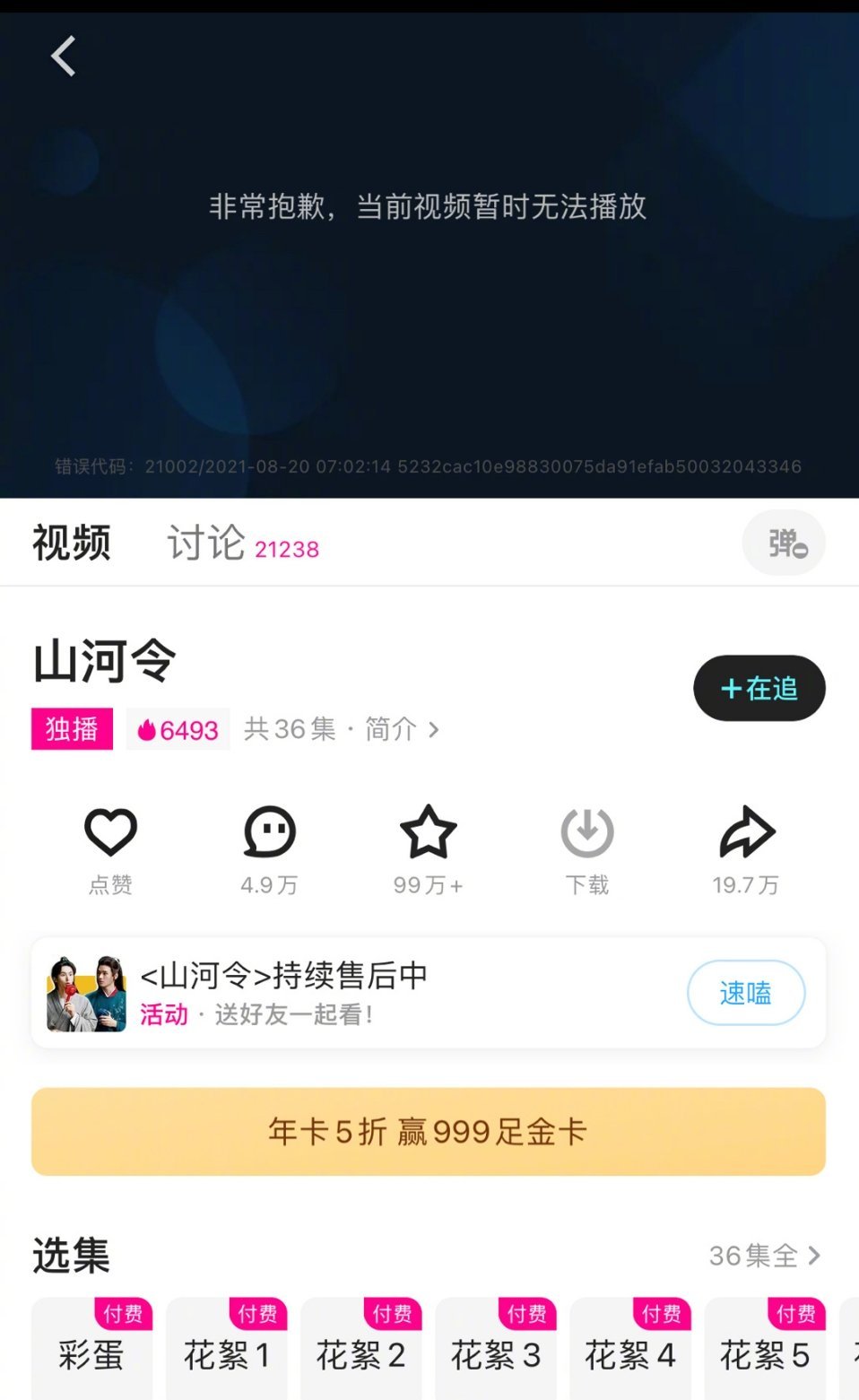Expand the 36集全 episode list
859x1400 pixels.
coord(764,1256)
